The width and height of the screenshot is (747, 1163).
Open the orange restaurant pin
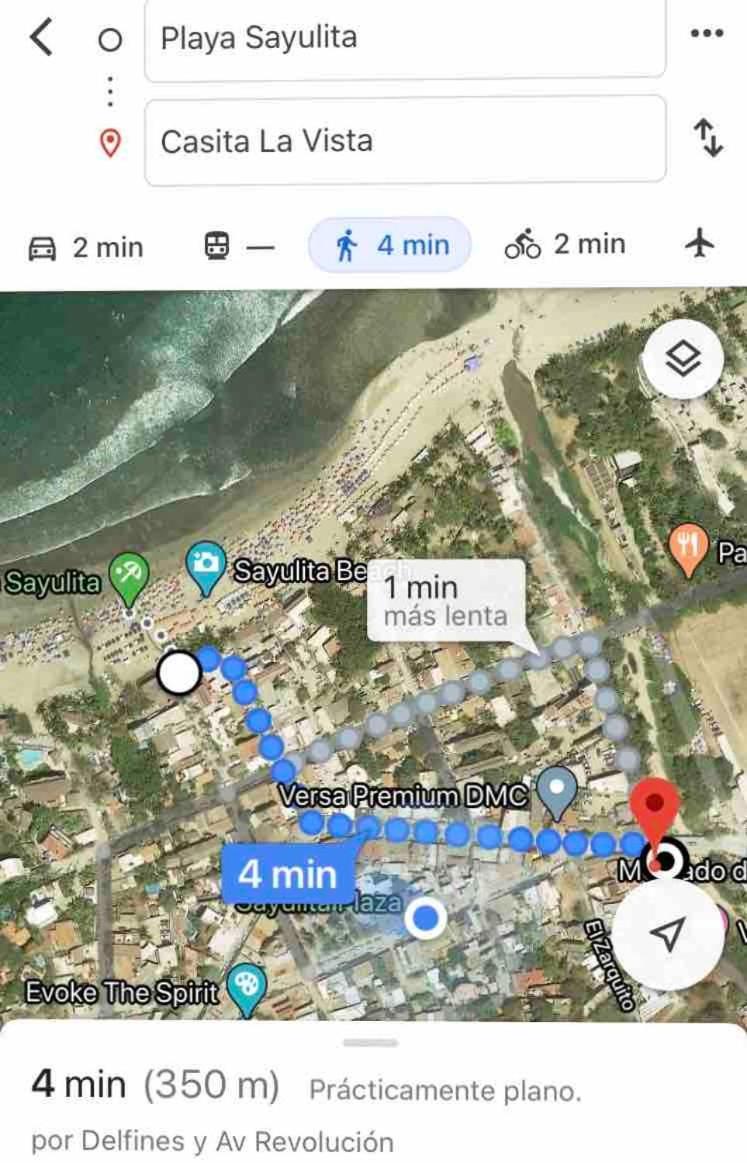(688, 550)
